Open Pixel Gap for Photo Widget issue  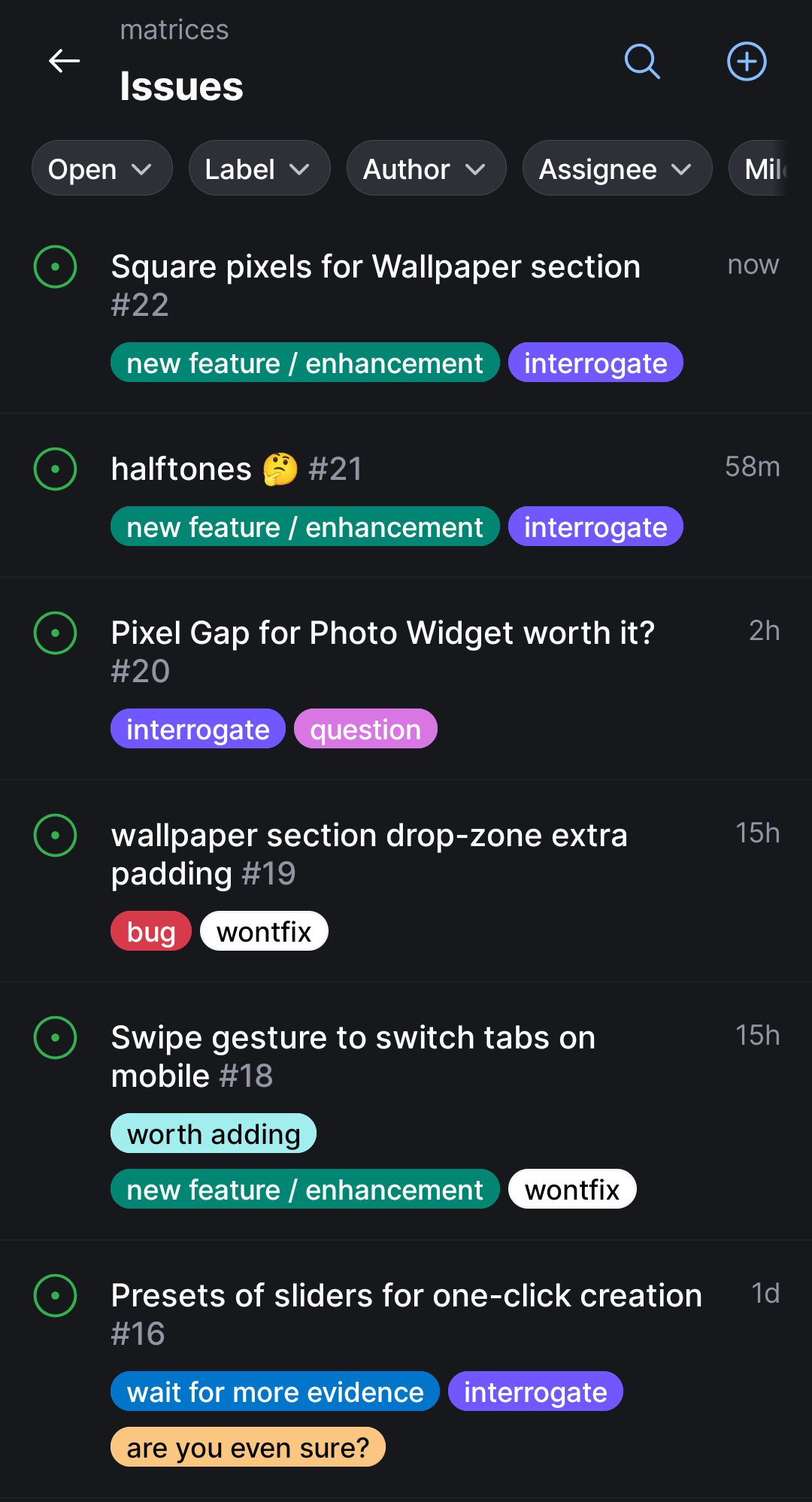(383, 634)
